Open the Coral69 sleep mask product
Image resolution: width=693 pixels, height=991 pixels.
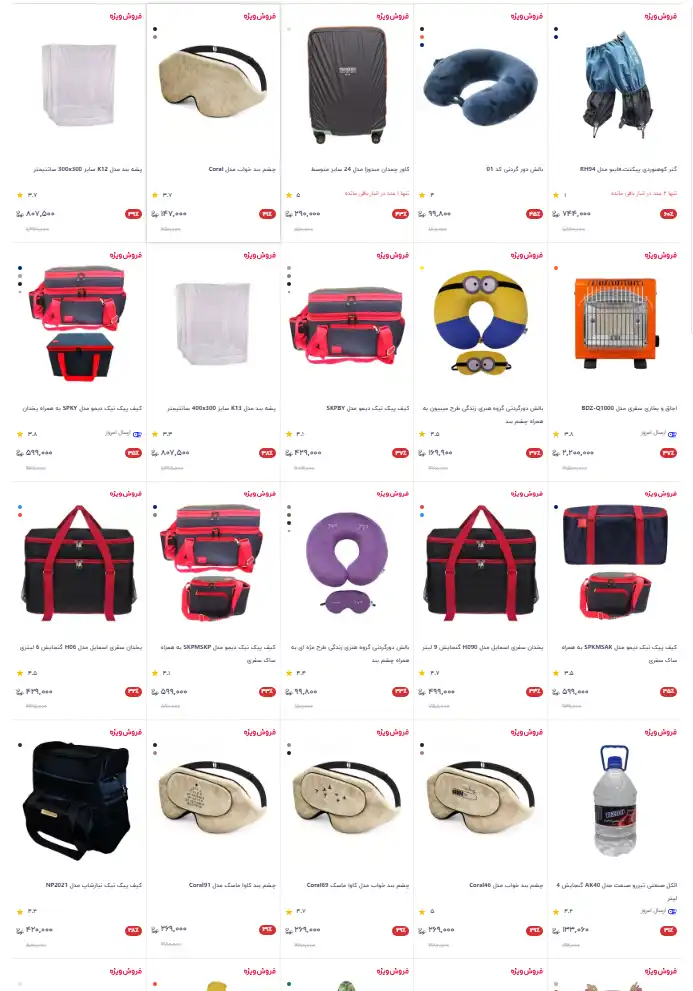pos(346,800)
